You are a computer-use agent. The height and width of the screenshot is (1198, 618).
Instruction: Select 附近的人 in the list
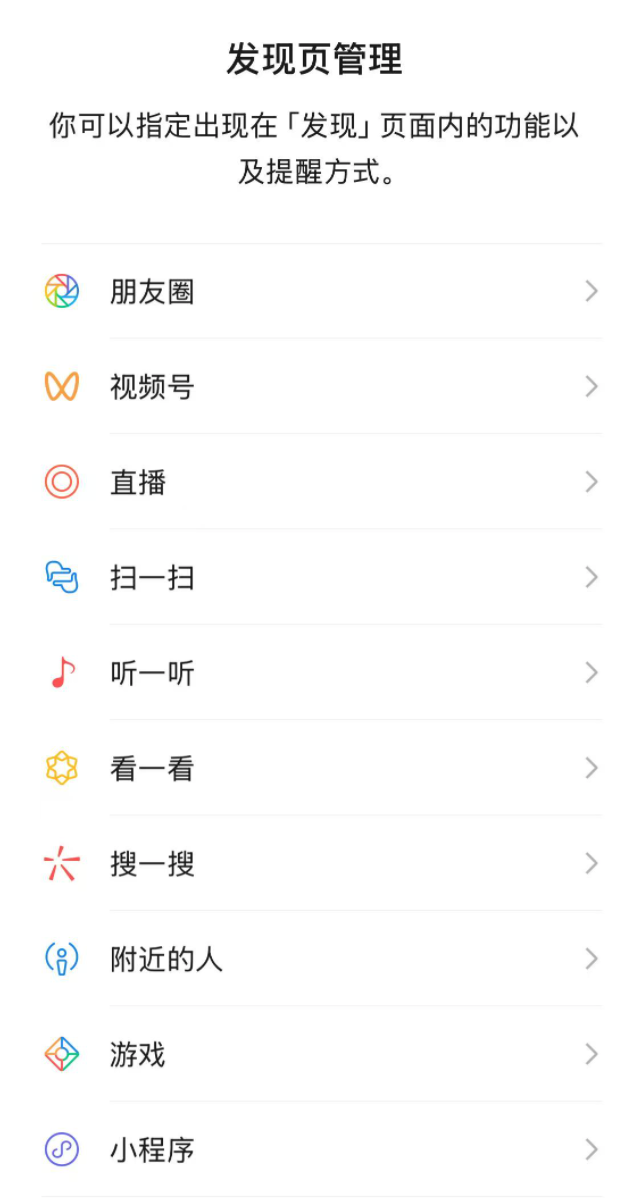(166, 960)
